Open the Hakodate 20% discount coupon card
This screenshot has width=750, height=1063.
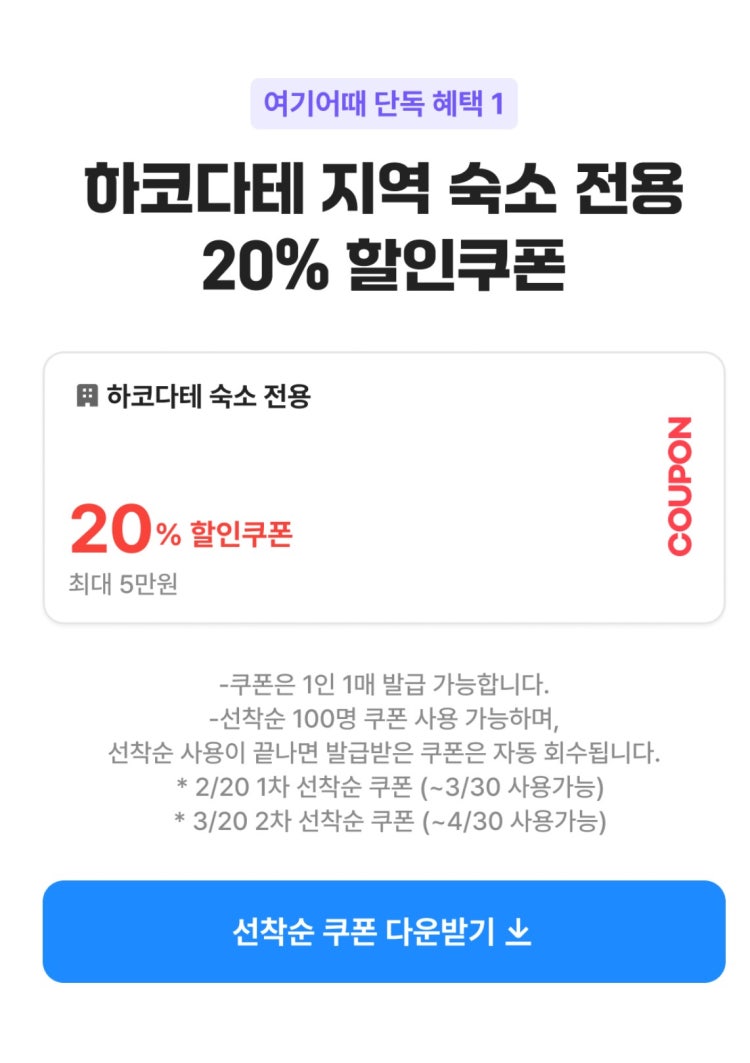[383, 488]
